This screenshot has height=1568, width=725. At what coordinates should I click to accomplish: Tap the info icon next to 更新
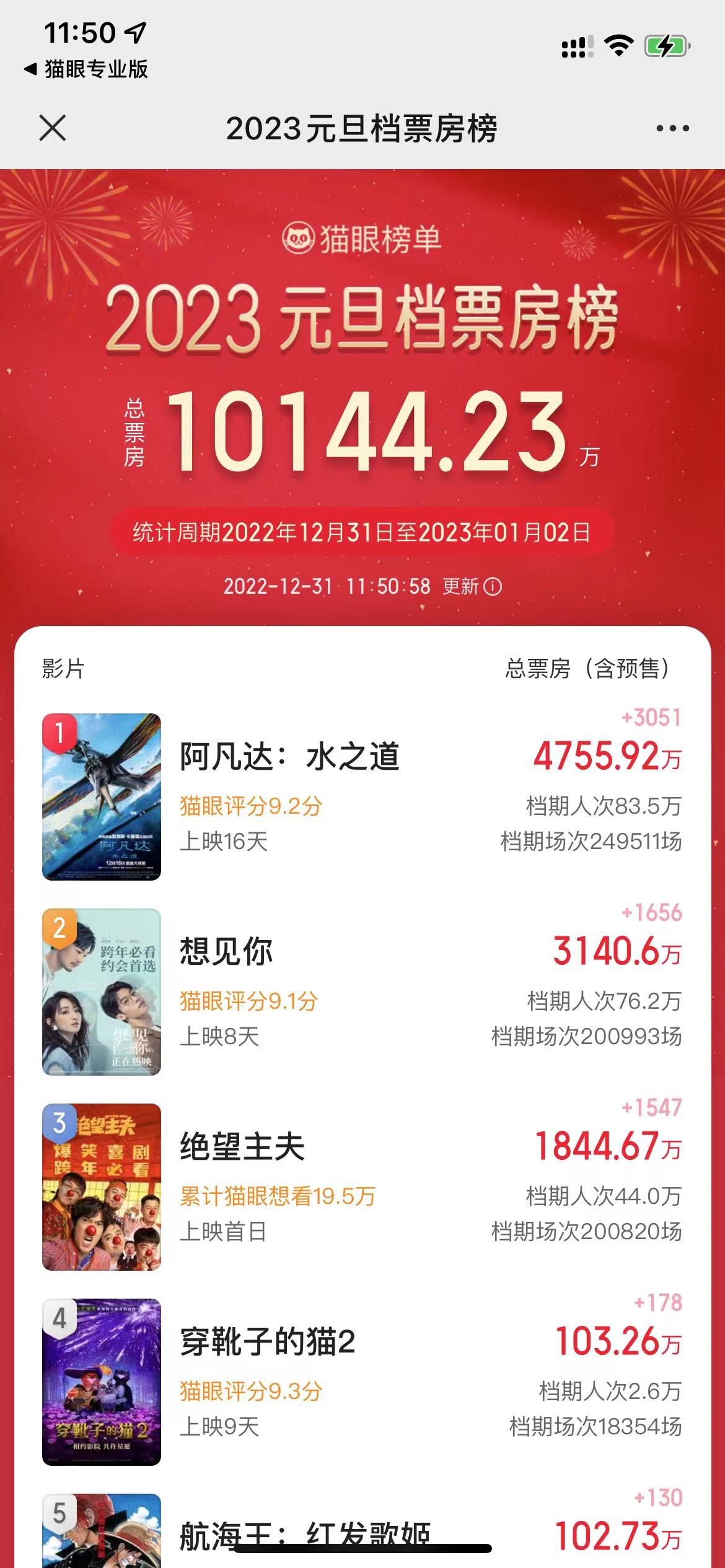coord(493,586)
